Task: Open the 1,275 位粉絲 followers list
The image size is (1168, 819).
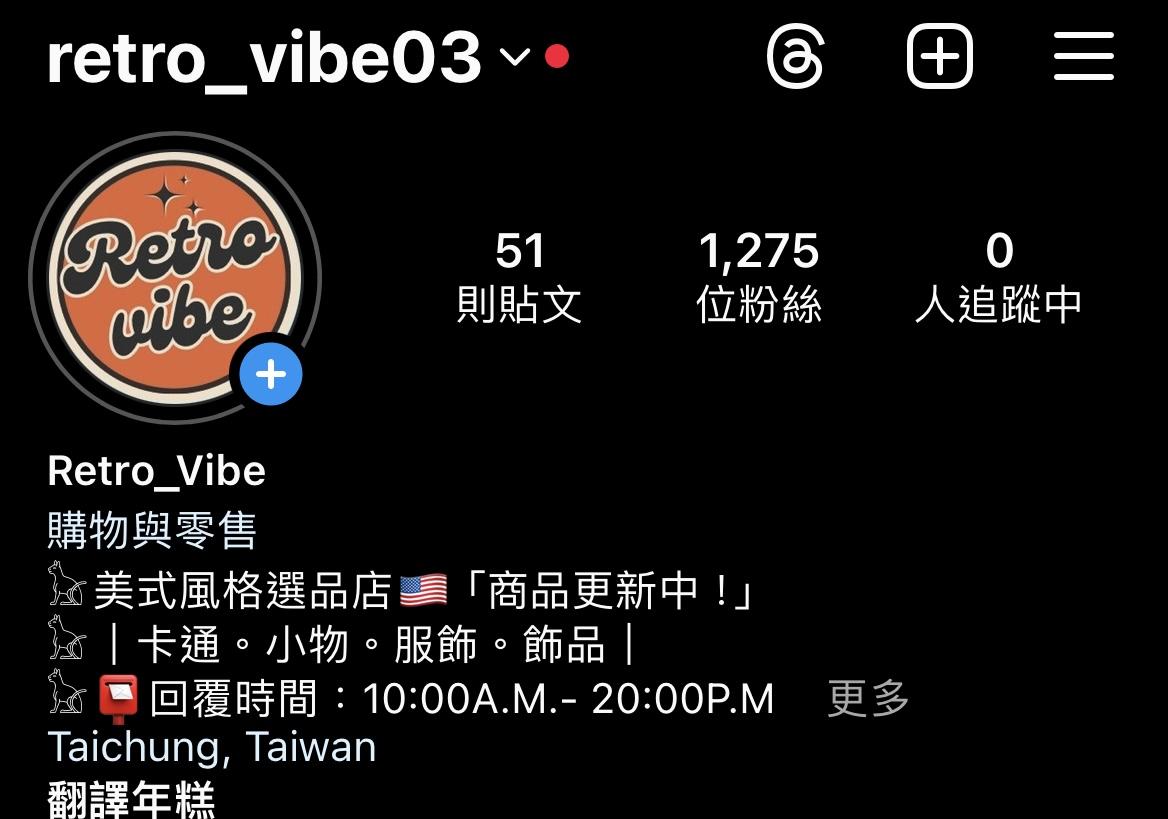Action: (758, 277)
